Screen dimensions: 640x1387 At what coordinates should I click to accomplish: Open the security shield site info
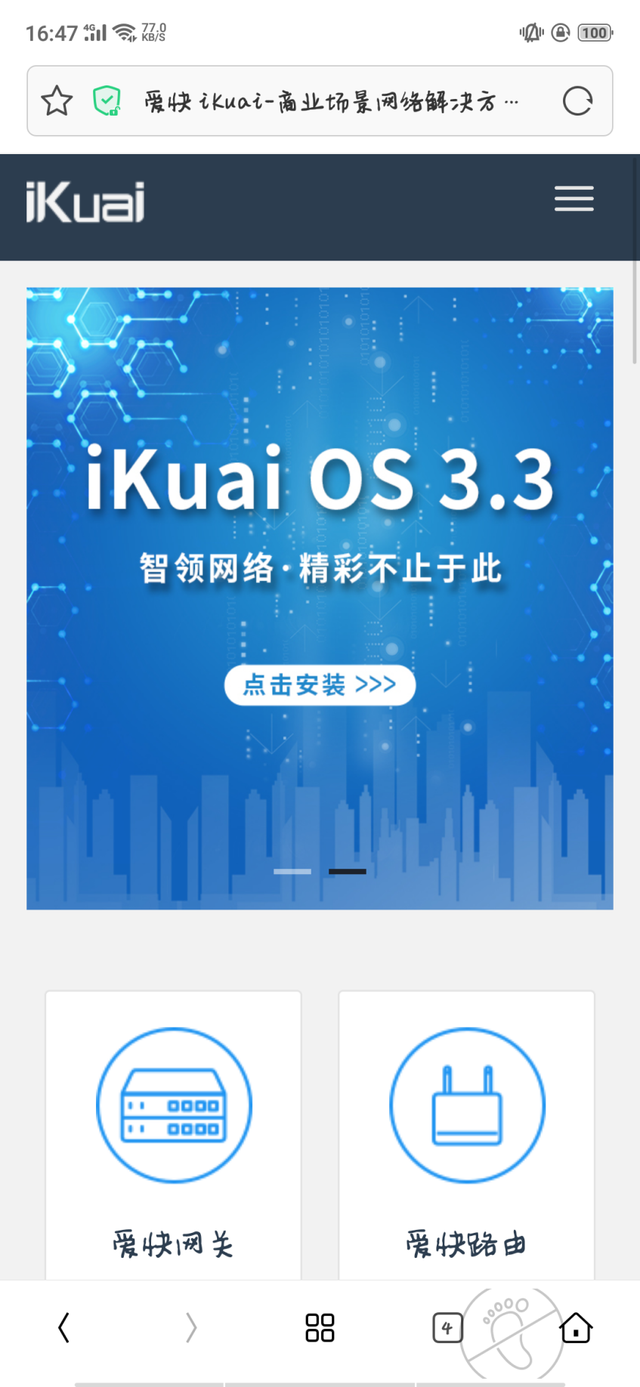[106, 100]
